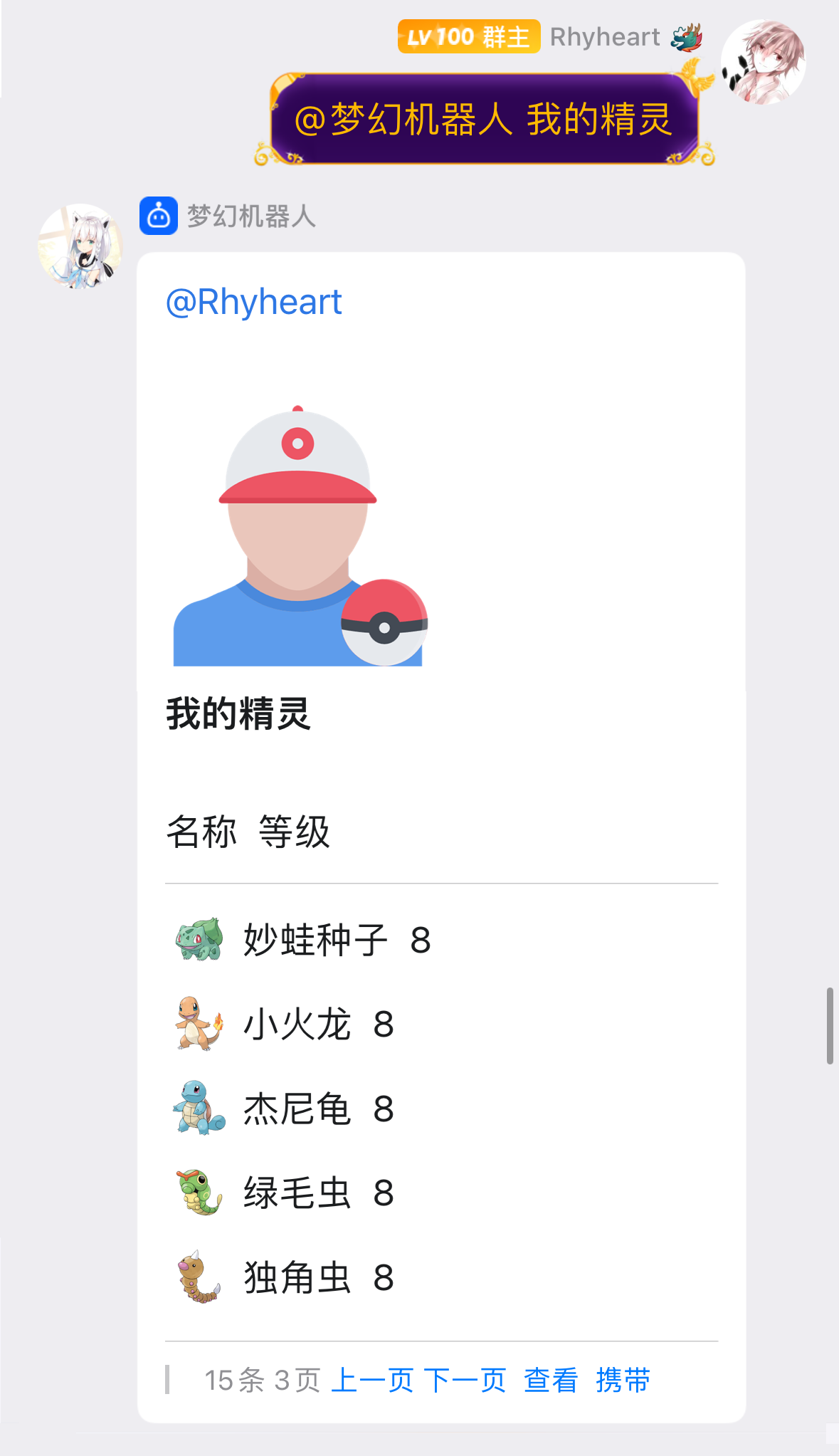Tap the 梦幻机器人 bot name
Image resolution: width=839 pixels, height=1456 pixels.
pyautogui.click(x=251, y=216)
